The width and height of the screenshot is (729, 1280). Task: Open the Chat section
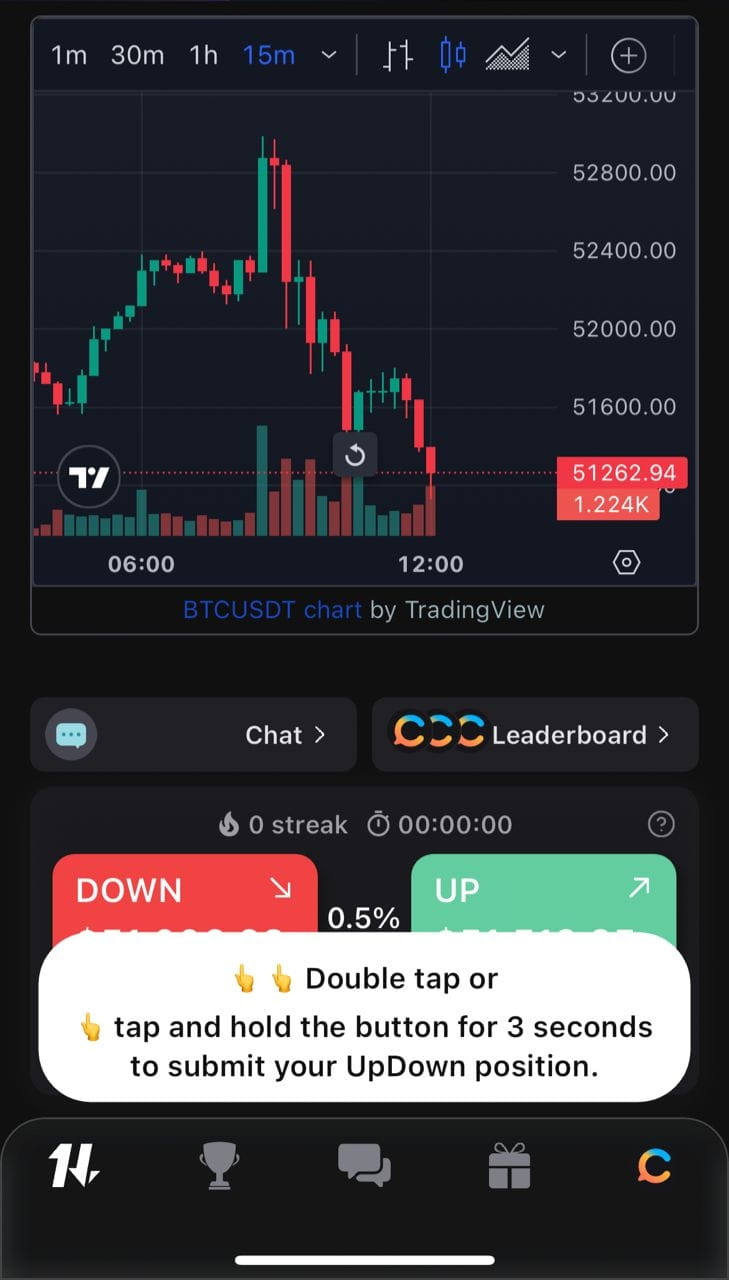point(193,735)
